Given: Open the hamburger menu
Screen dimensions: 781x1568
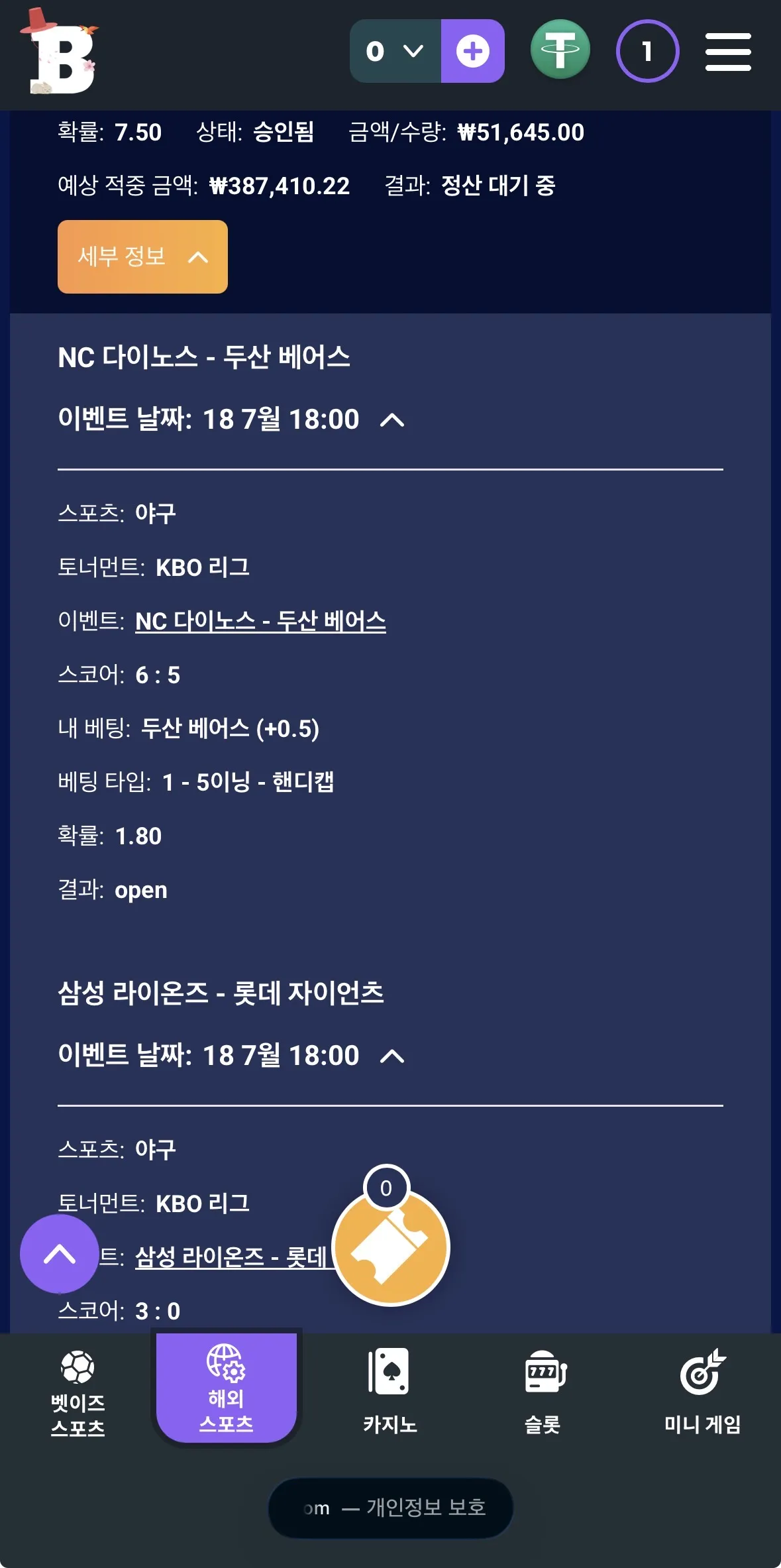Looking at the screenshot, I should pos(727,52).
